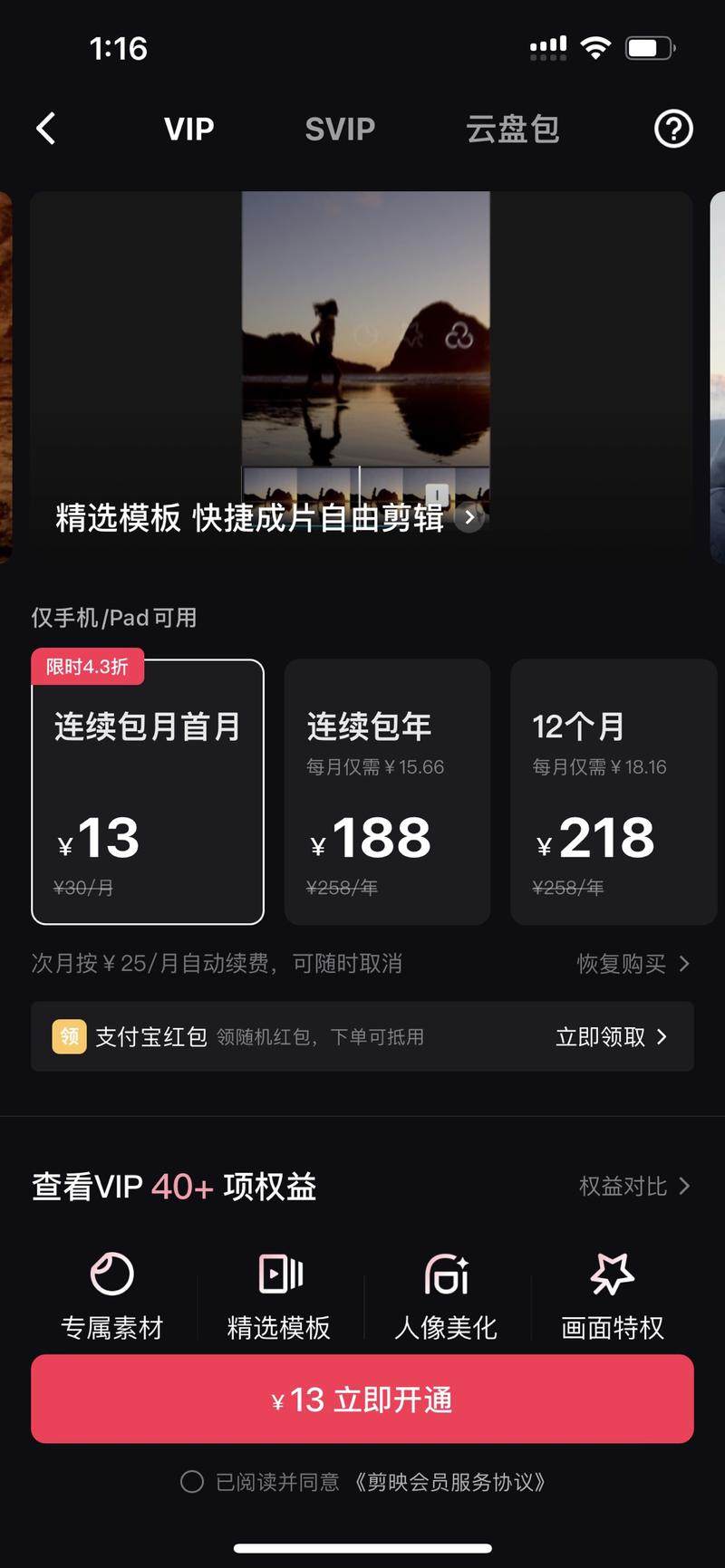
Task: Choose the 连续包年 ¥188 plan
Action: point(387,792)
